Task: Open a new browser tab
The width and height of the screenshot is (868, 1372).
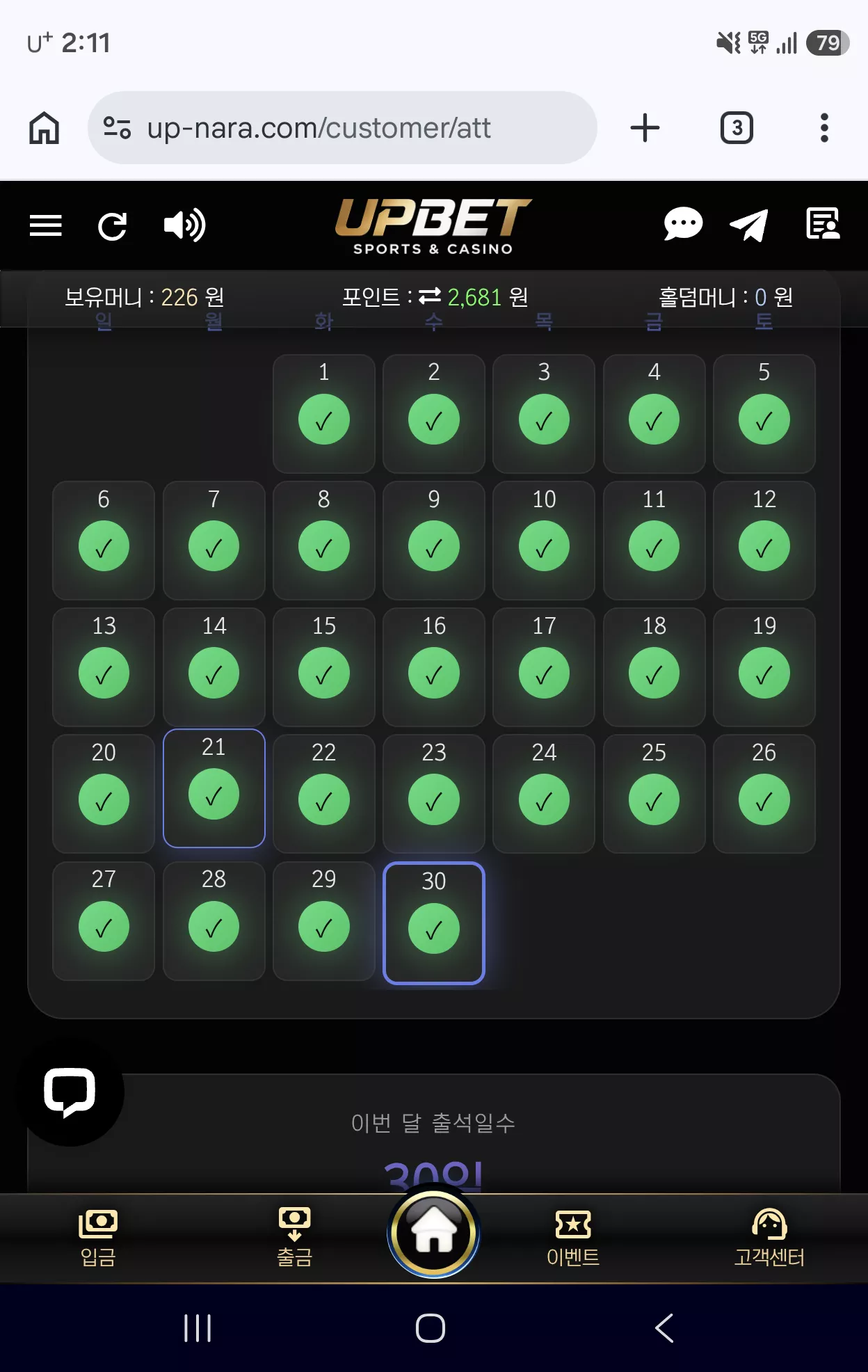Action: [x=645, y=128]
